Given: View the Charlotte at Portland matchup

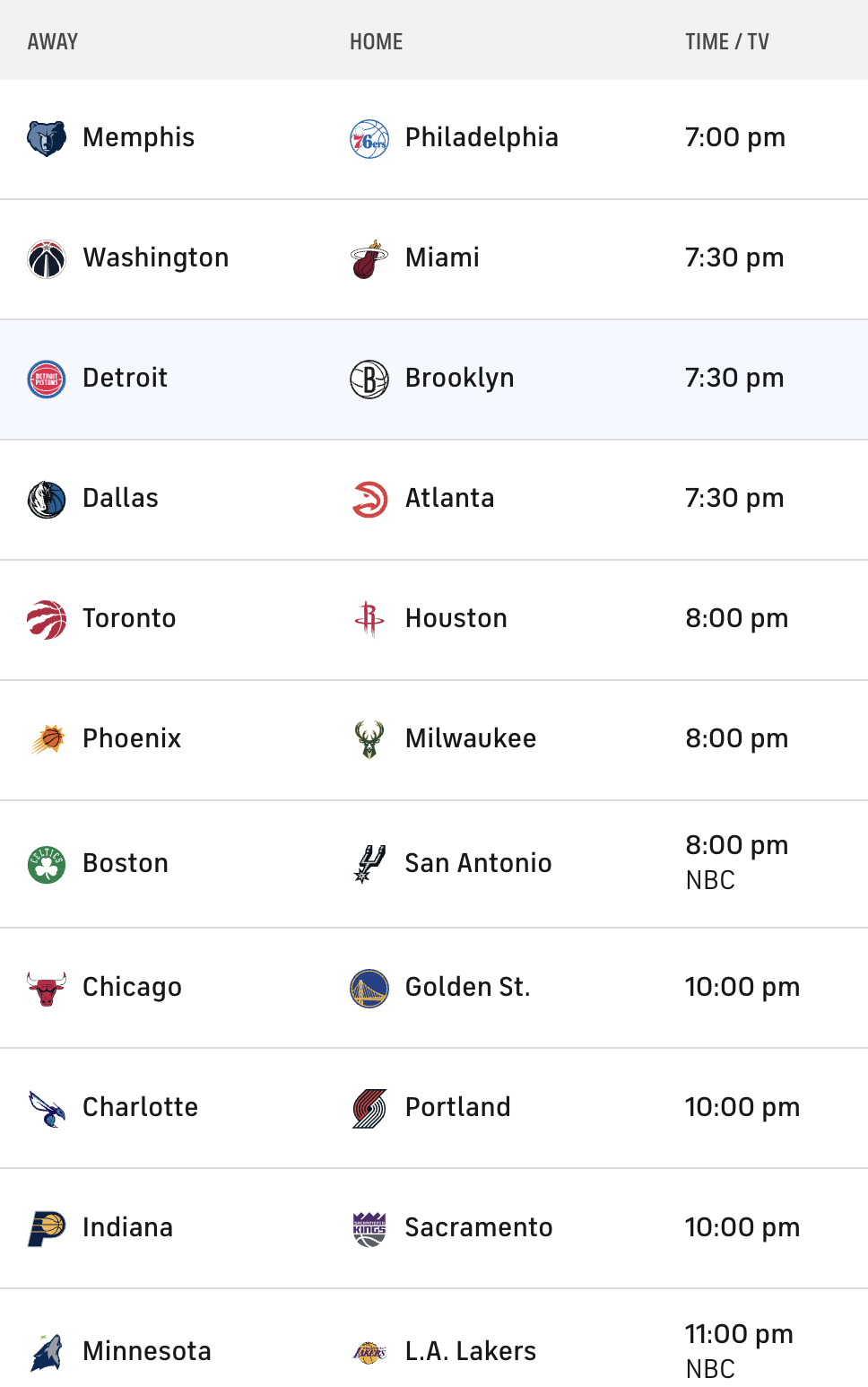Looking at the screenshot, I should coord(434,1107).
